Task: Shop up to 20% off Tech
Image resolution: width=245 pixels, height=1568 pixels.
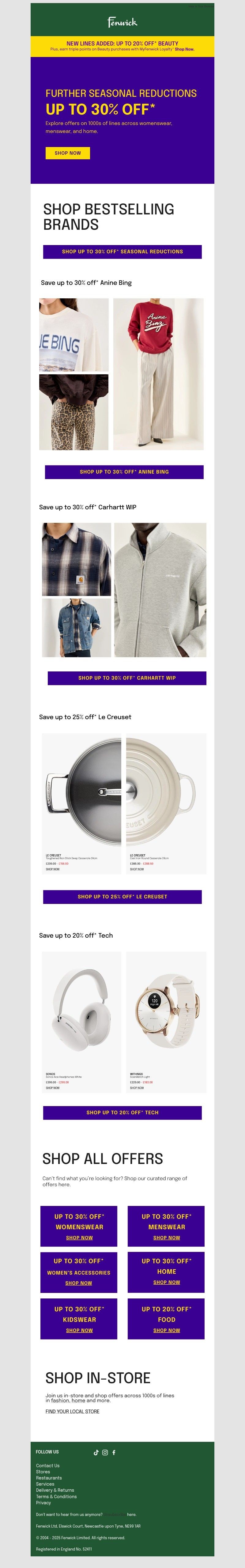Action: point(122,1112)
